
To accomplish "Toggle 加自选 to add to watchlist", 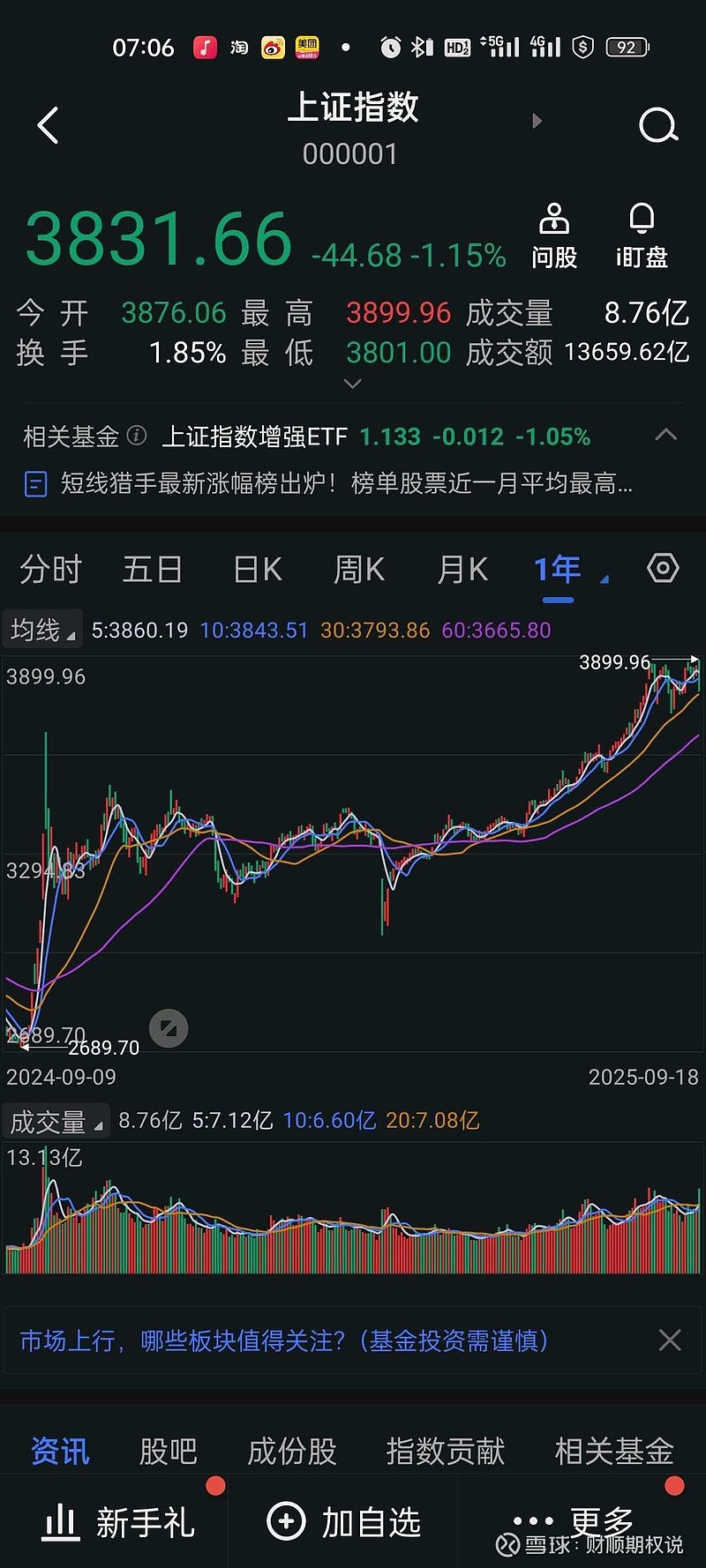I will (x=343, y=1520).
